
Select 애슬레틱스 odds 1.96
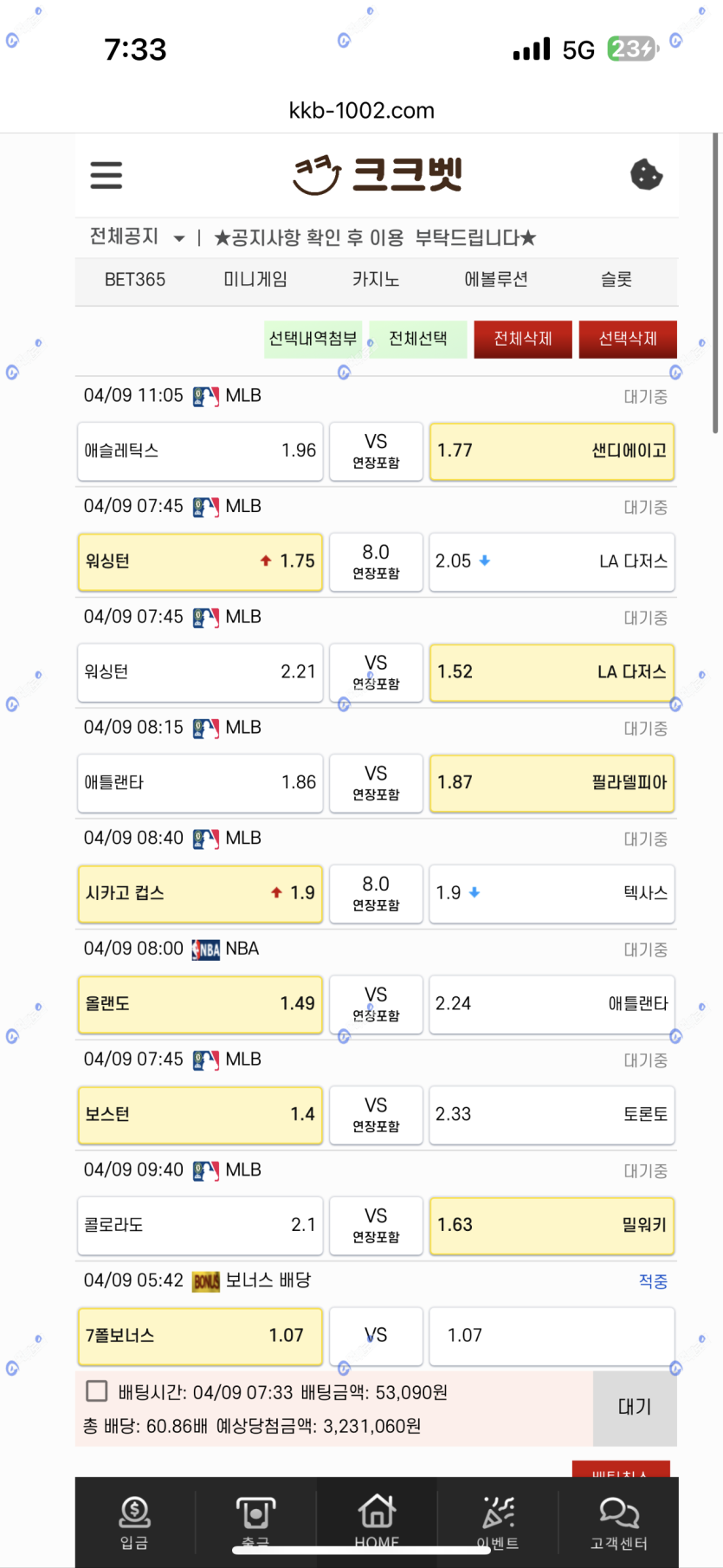click(200, 450)
